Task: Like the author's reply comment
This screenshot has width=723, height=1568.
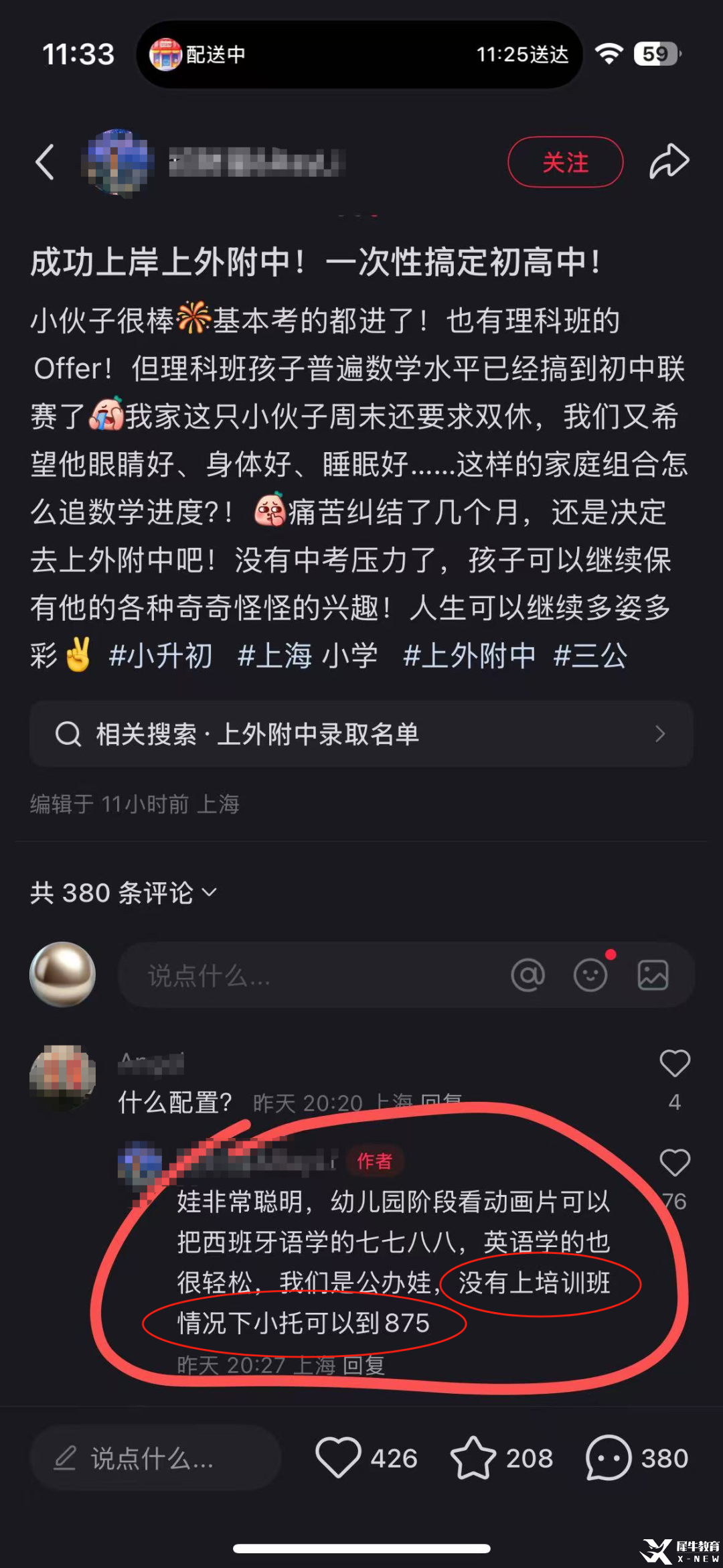Action: coord(674,1163)
